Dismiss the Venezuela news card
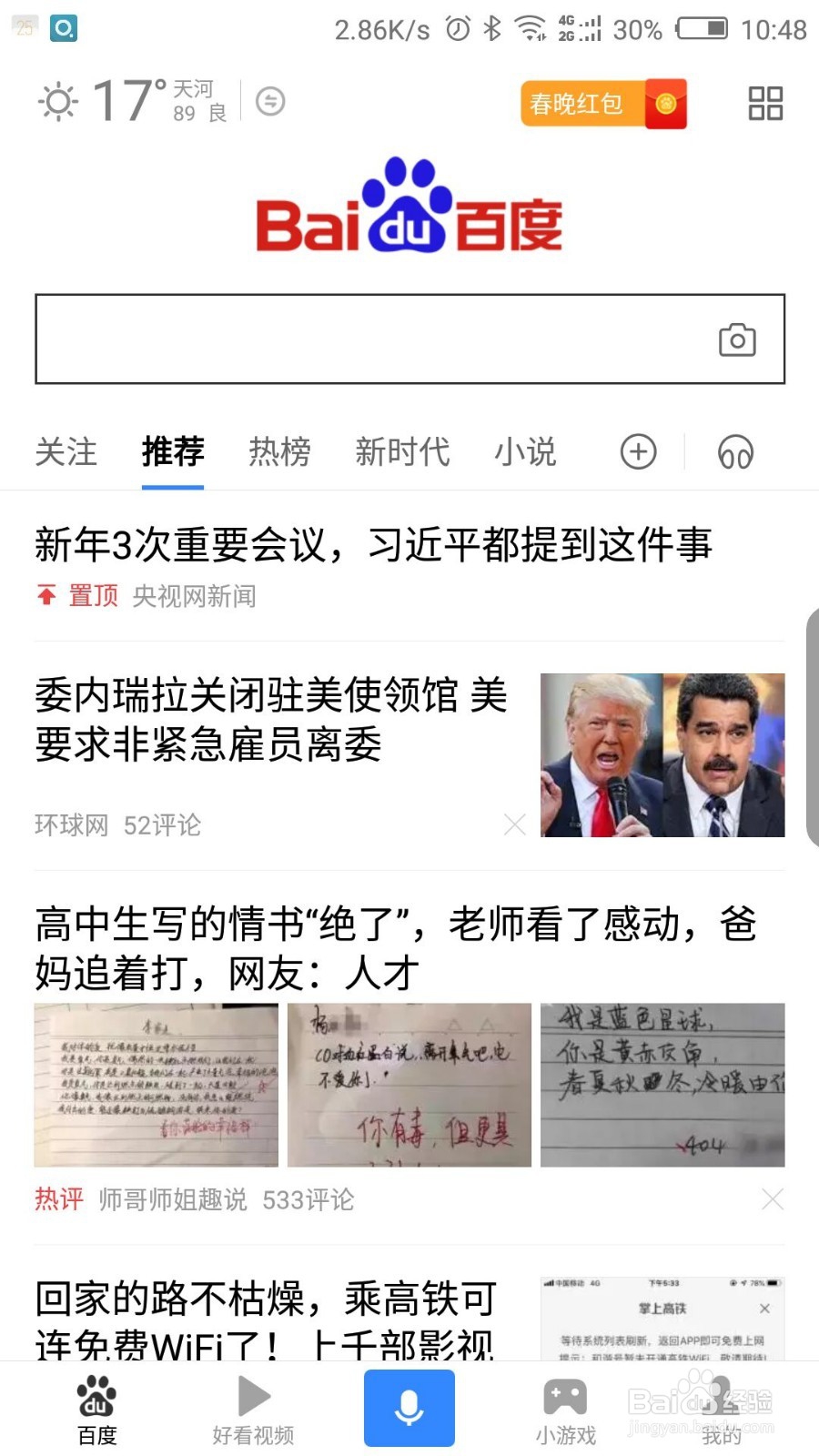 click(x=514, y=825)
